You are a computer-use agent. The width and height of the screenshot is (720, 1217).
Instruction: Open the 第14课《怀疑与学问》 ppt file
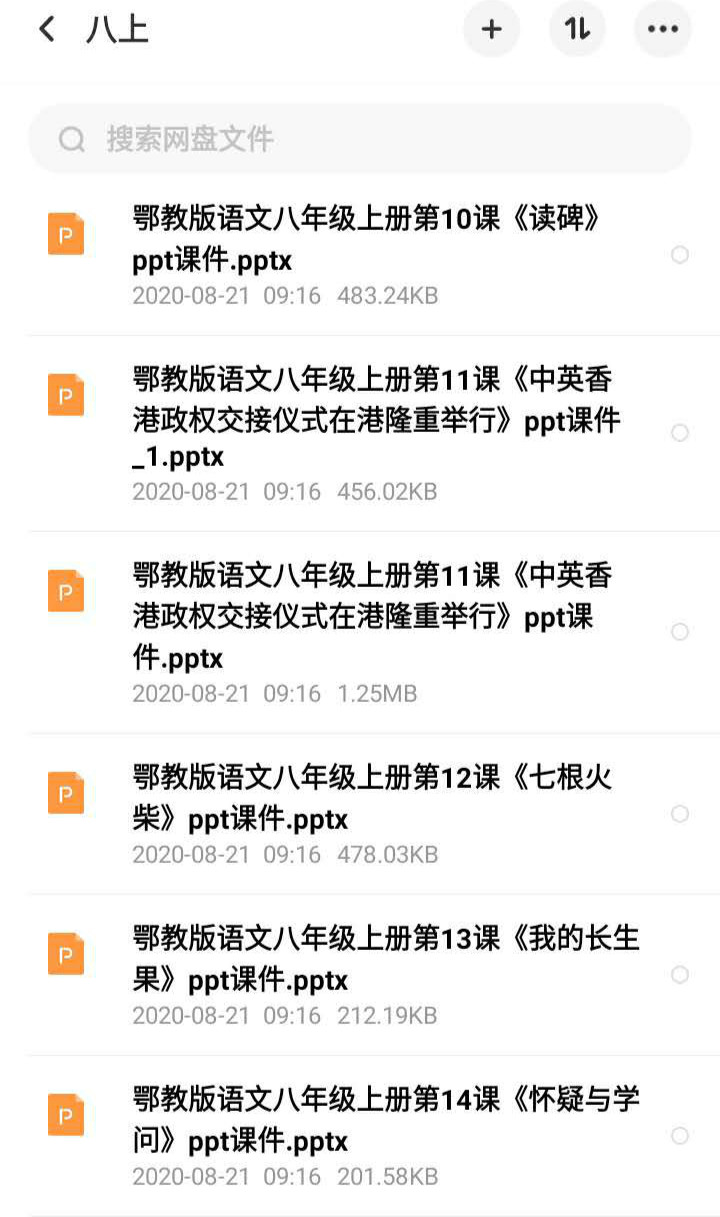(x=385, y=1119)
